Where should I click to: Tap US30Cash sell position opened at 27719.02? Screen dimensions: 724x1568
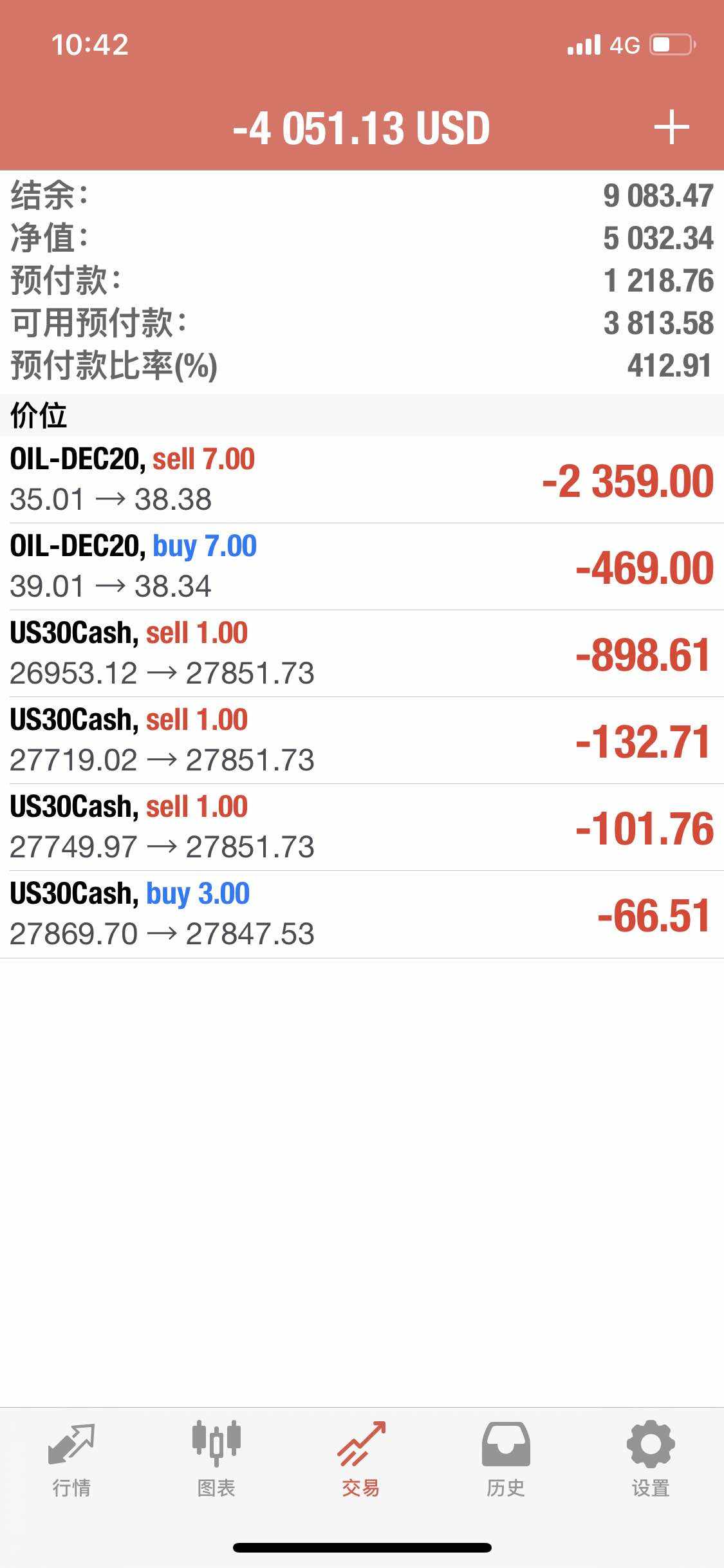pyautogui.click(x=362, y=740)
